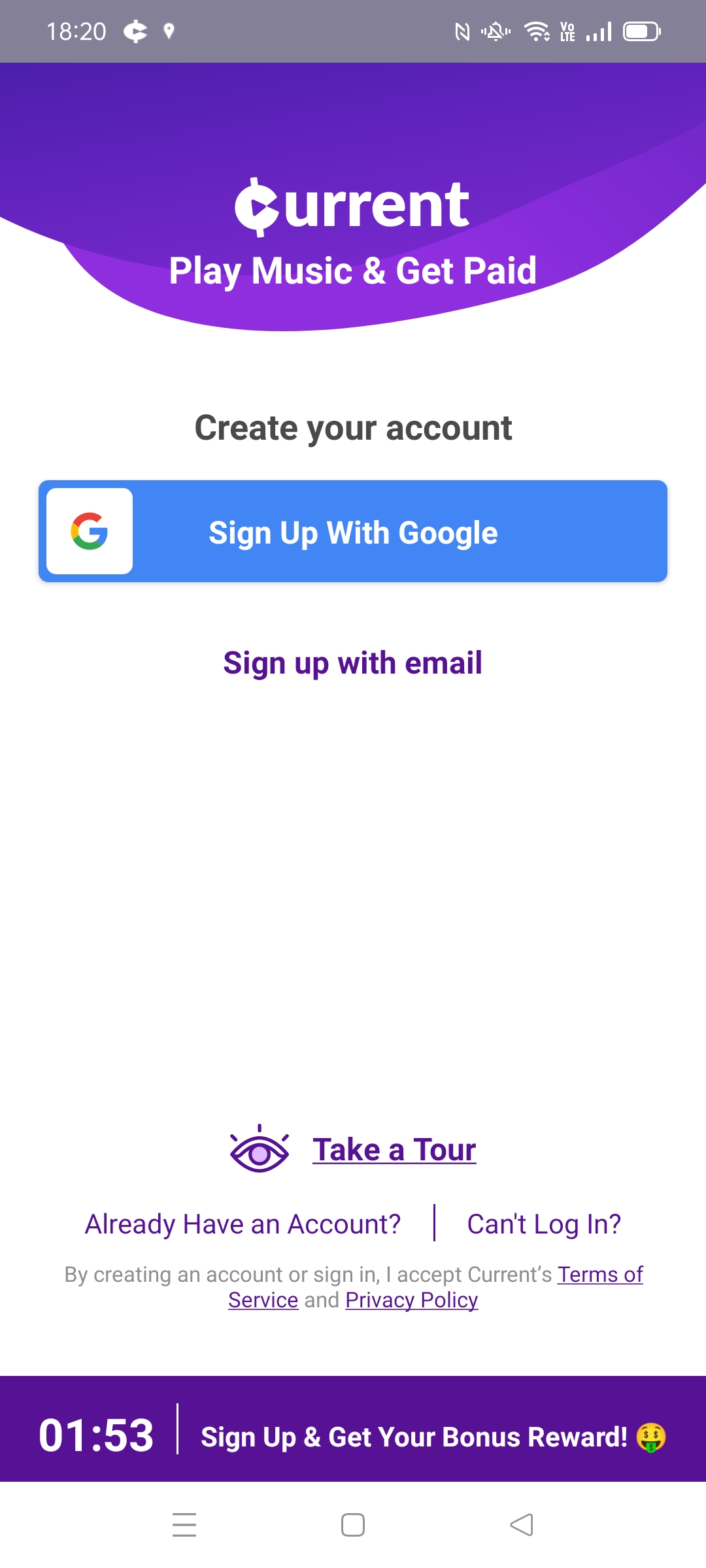Screen dimensions: 706x1568
Task: Sign up with Google account
Action: [x=353, y=532]
